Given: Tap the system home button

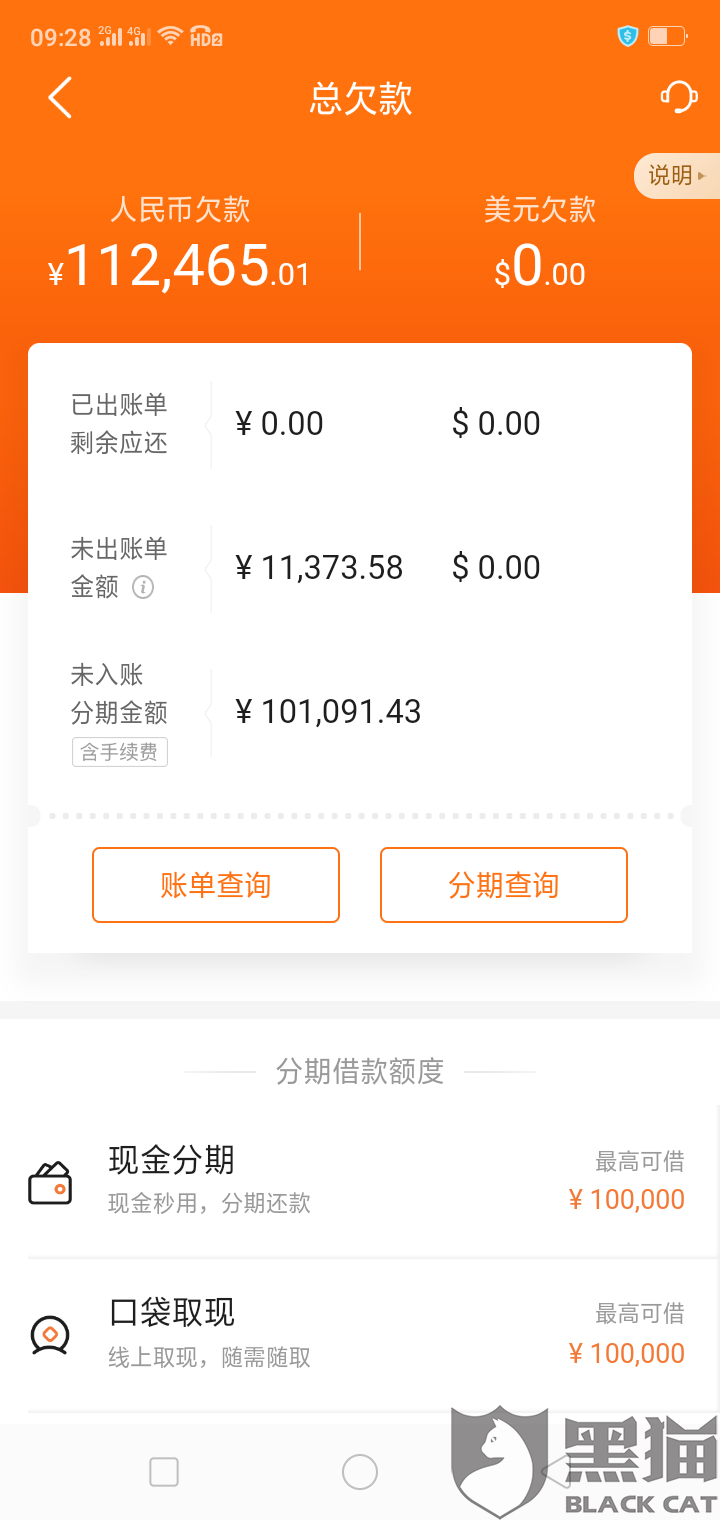Looking at the screenshot, I should 360,1471.
